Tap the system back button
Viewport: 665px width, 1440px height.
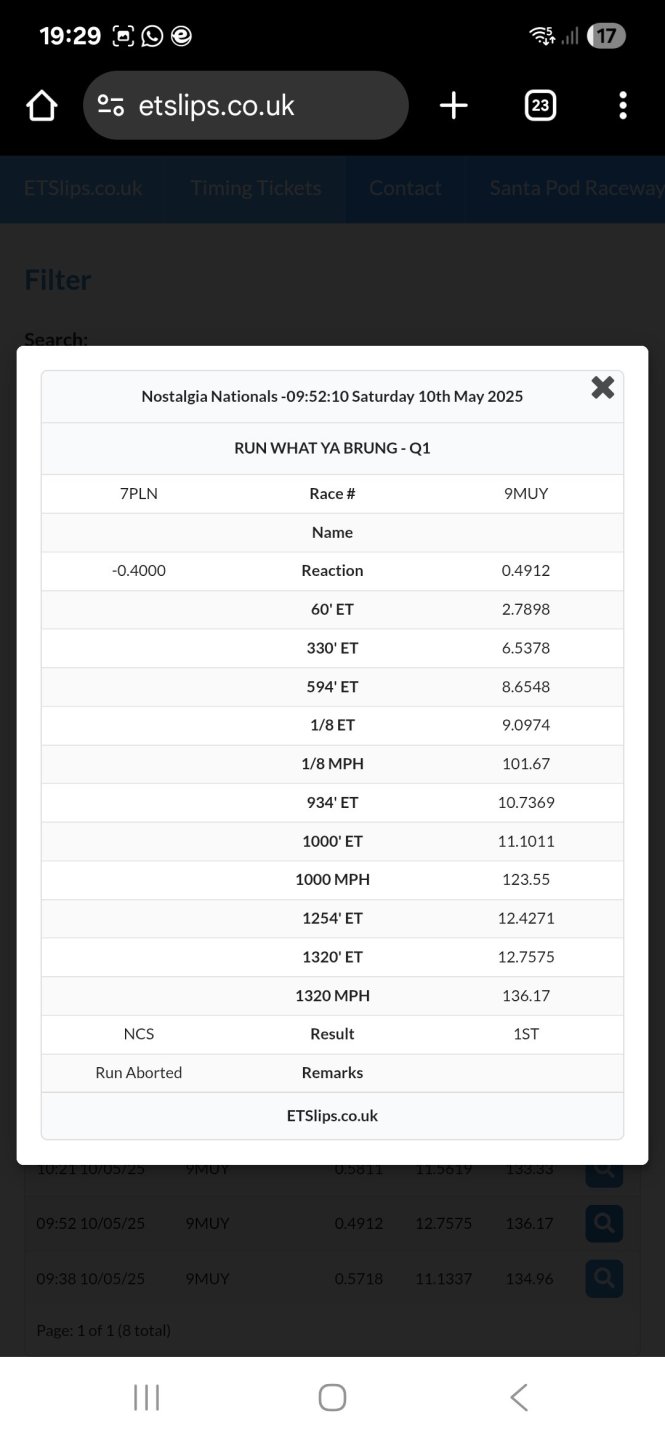518,1397
